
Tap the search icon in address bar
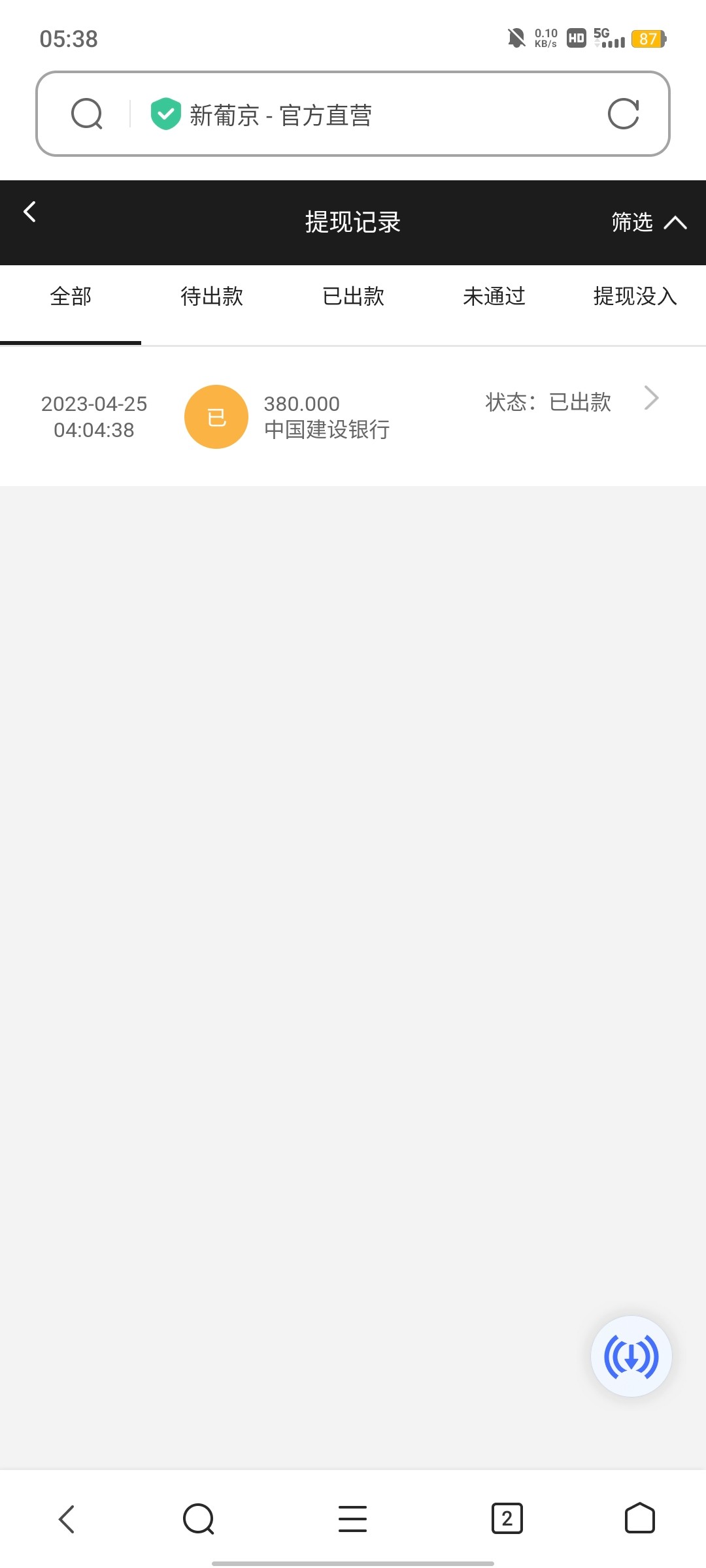tap(87, 114)
